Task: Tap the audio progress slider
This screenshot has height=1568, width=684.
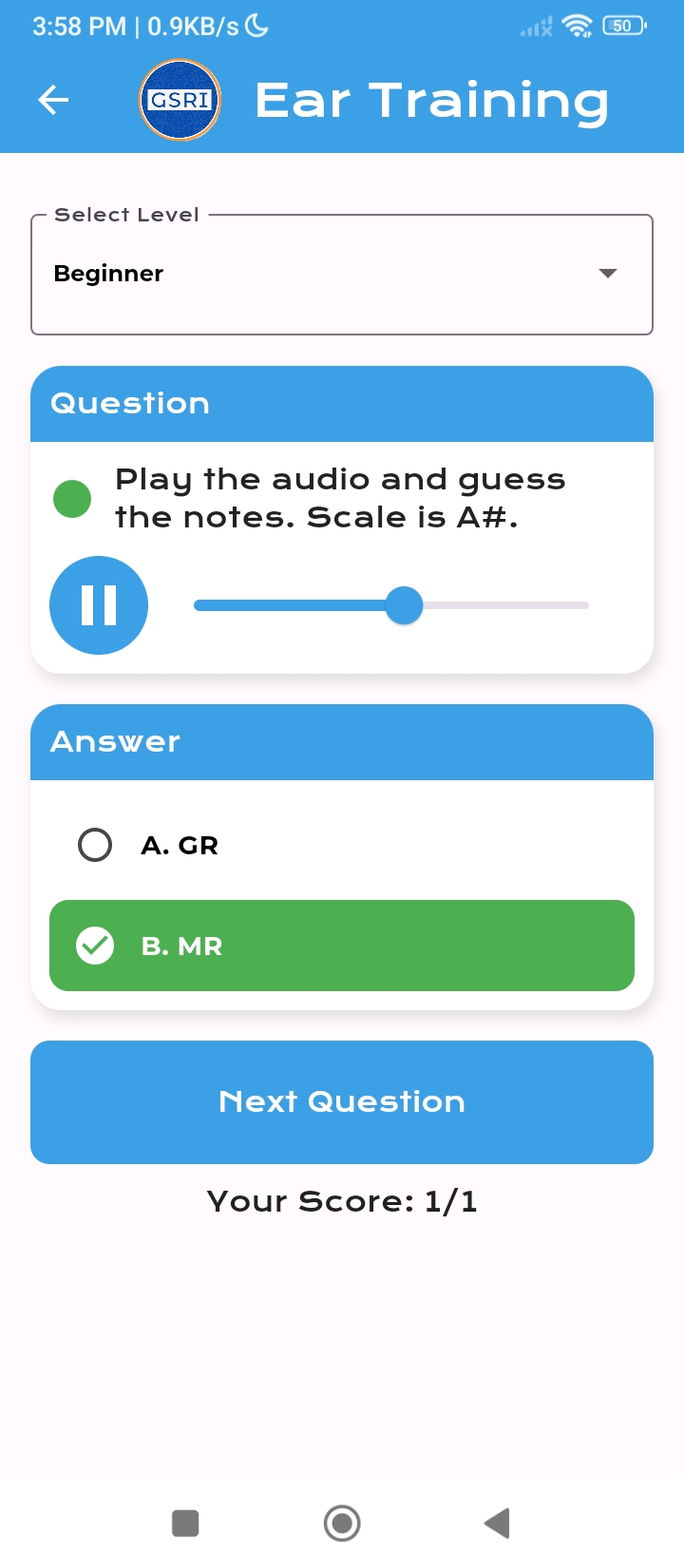Action: (x=391, y=605)
